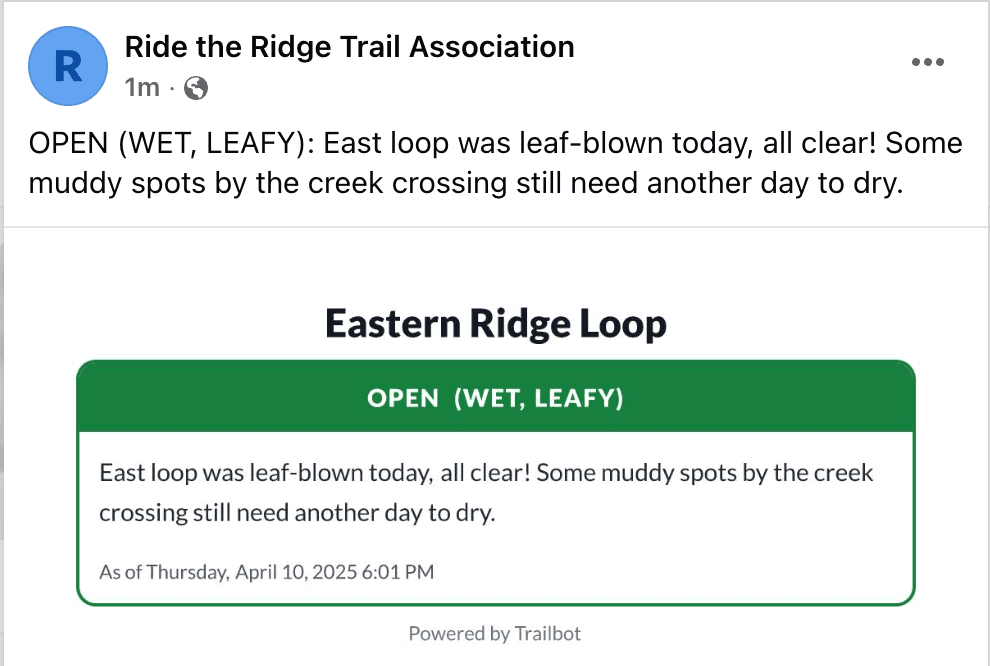Open Ride the Ridge Trail Association profile picture

coord(67,66)
